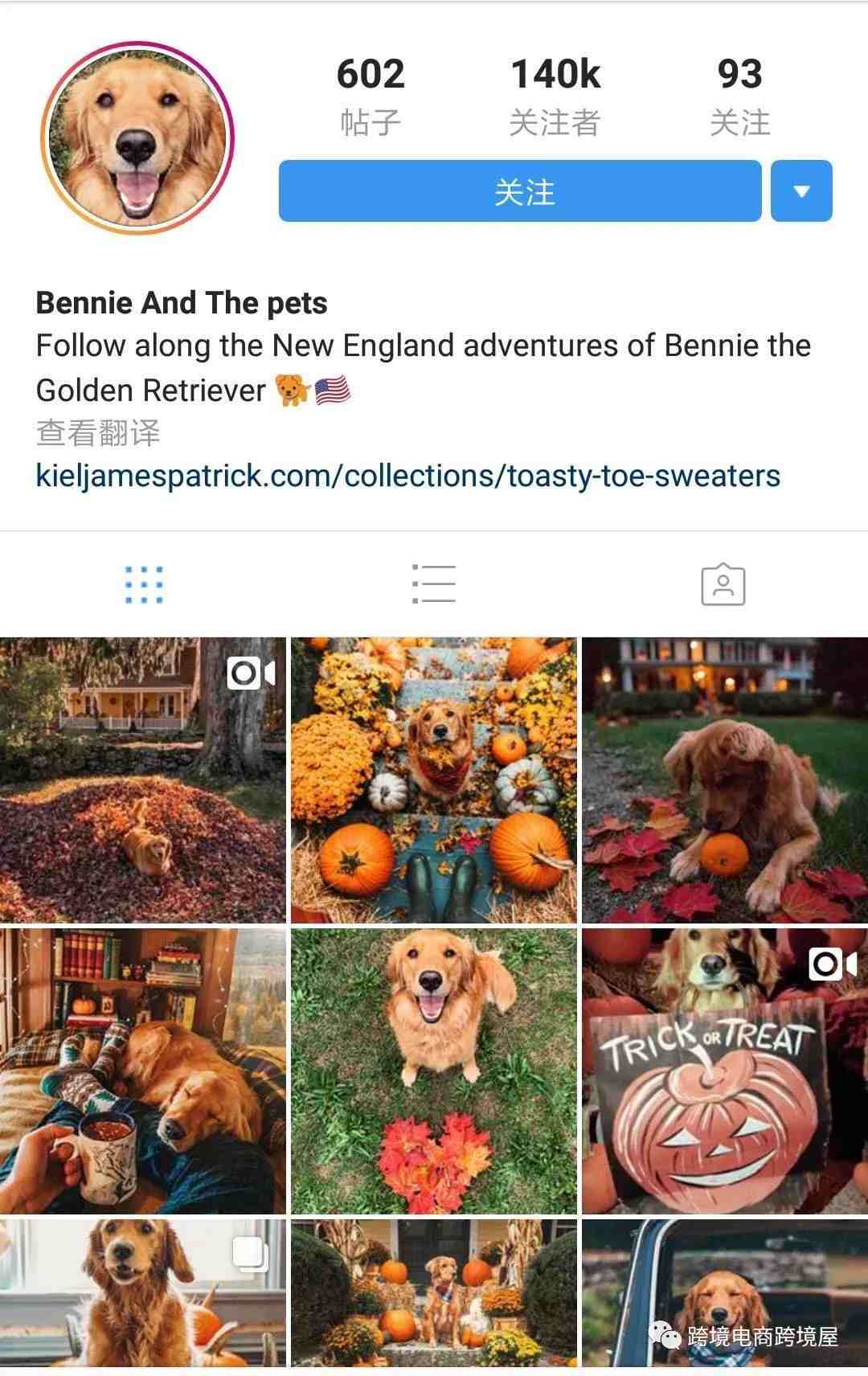Switch to the grid view tab
Image resolution: width=868 pixels, height=1376 pixels.
click(144, 584)
